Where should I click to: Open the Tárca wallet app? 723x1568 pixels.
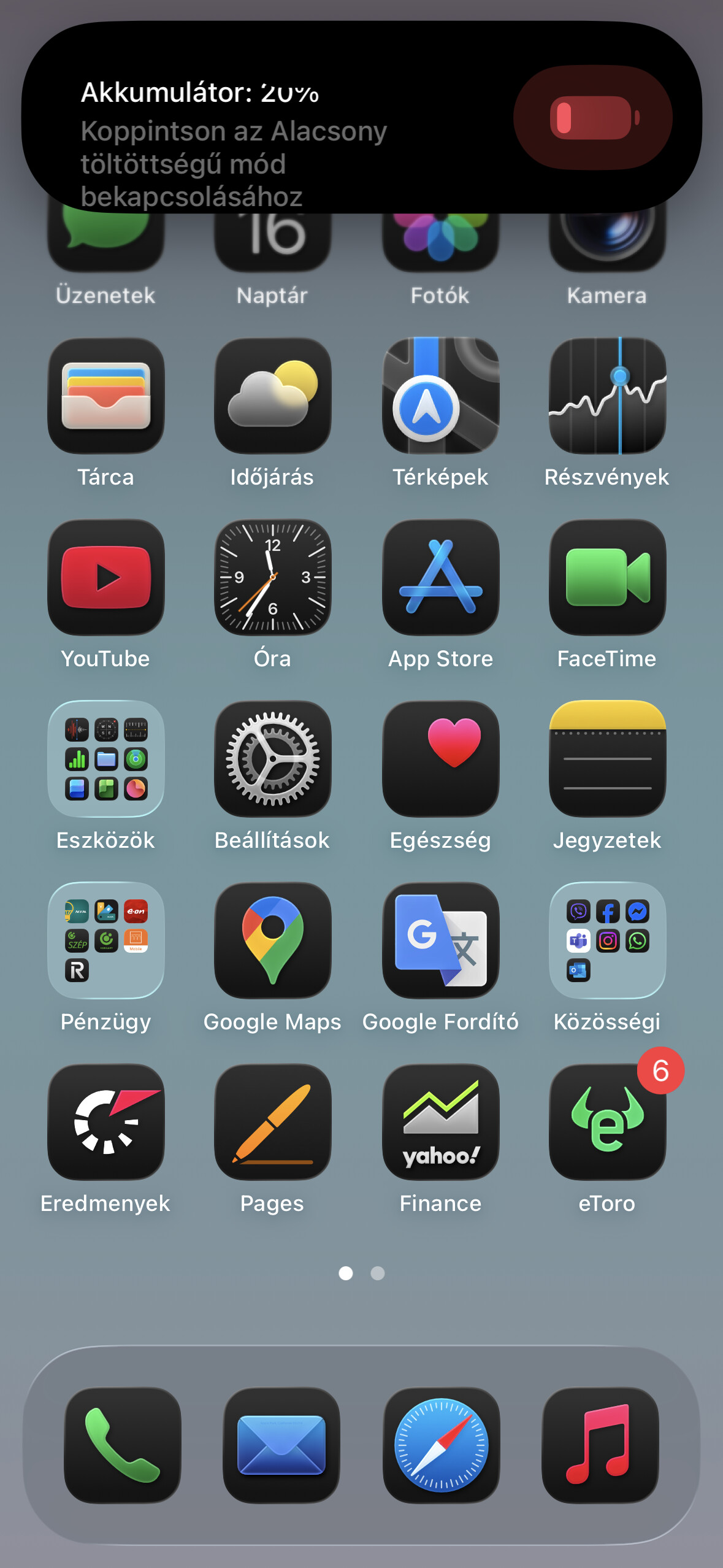tap(106, 396)
